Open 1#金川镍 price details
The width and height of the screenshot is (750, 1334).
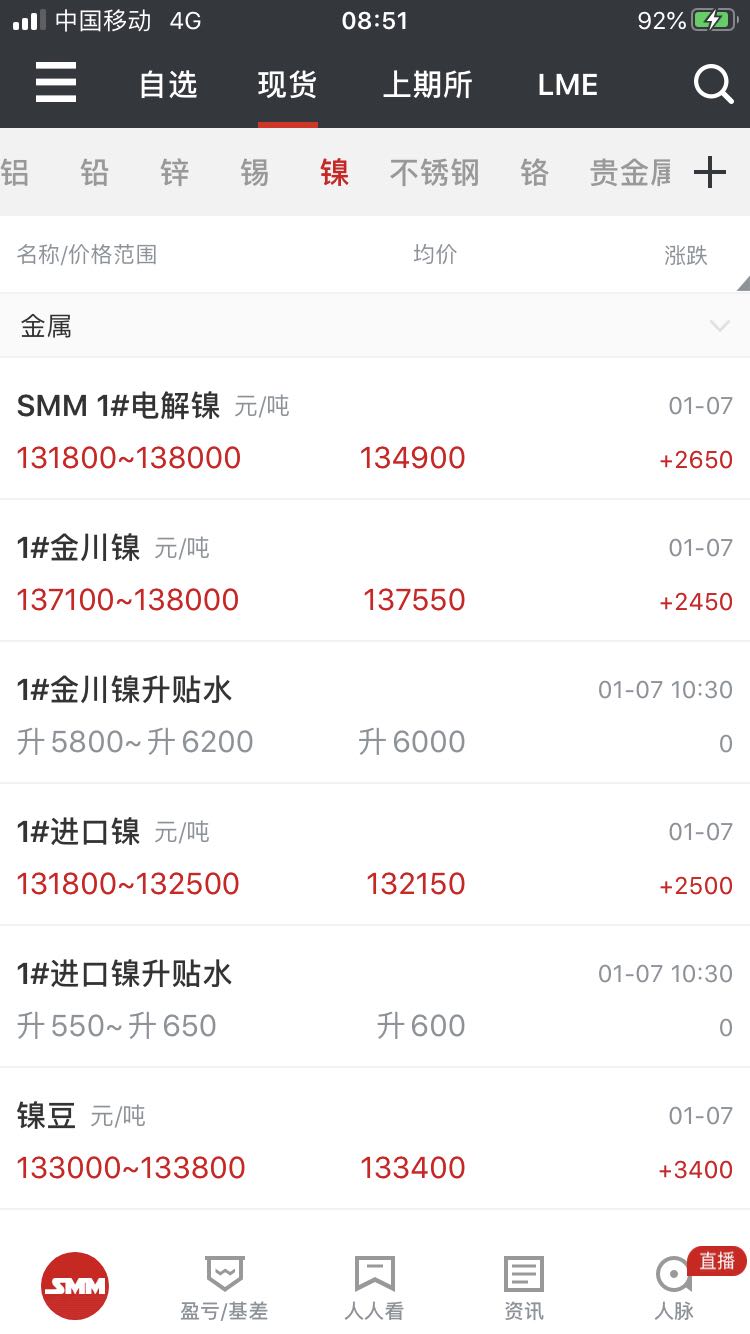375,572
